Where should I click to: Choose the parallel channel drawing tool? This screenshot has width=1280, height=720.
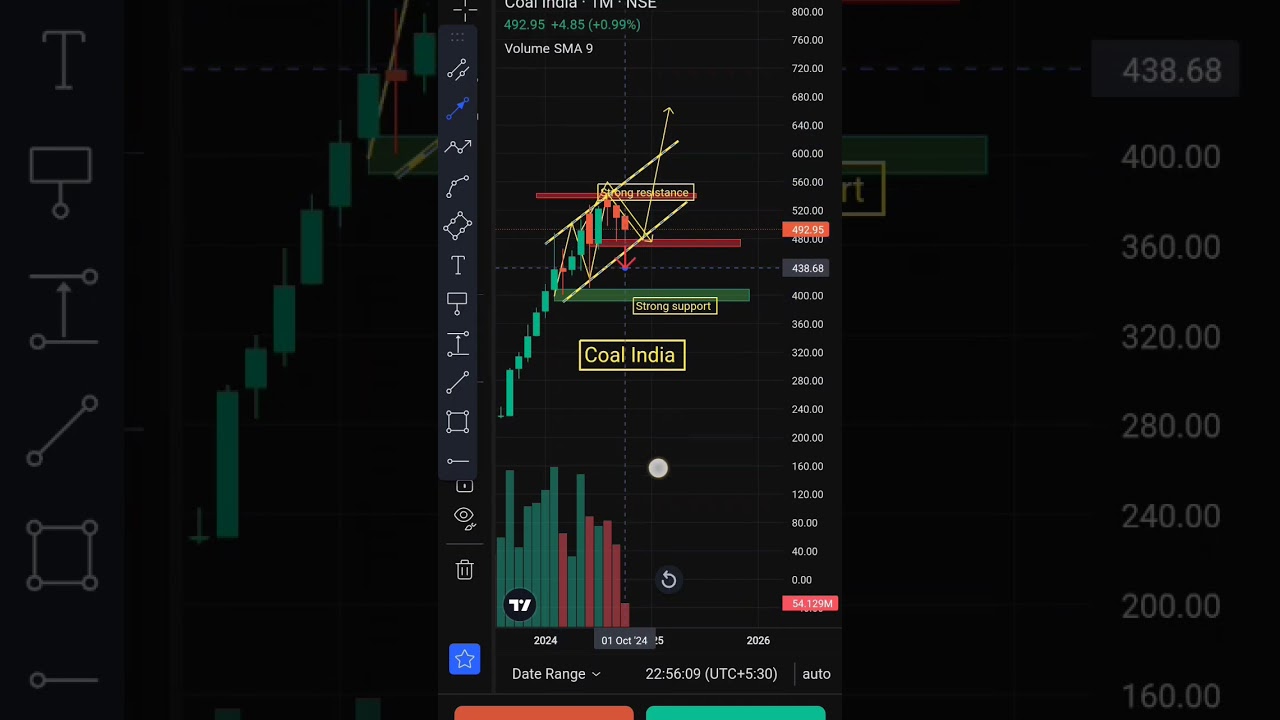(x=458, y=69)
